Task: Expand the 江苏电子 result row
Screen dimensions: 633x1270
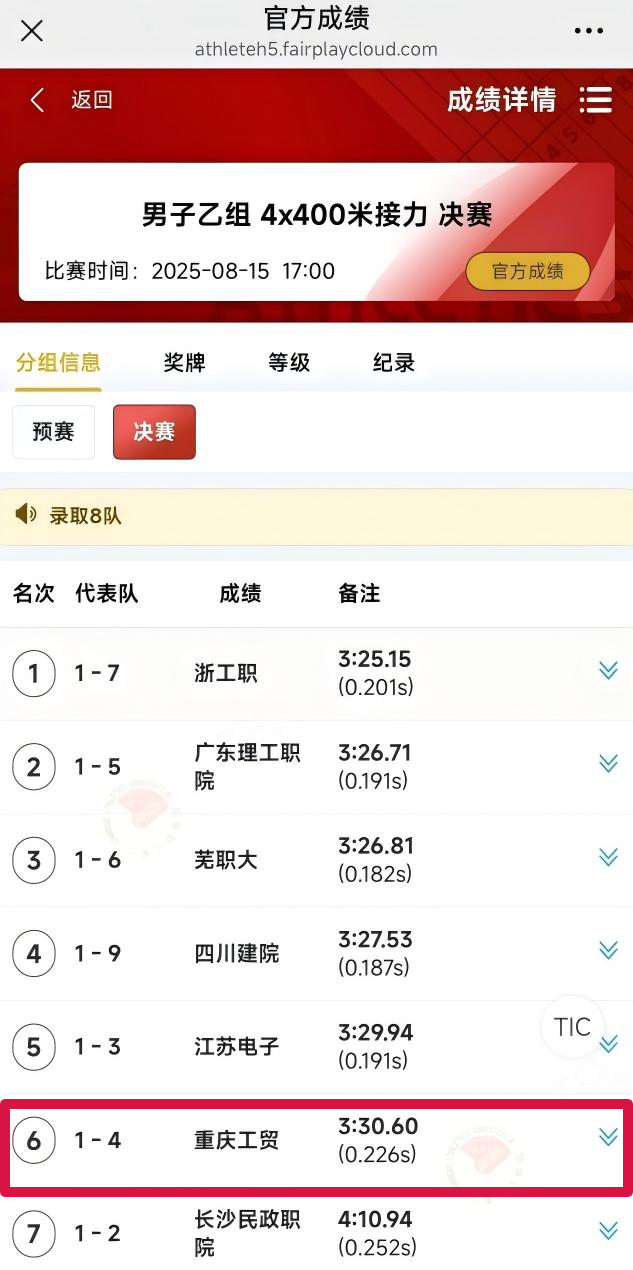Action: 608,1046
